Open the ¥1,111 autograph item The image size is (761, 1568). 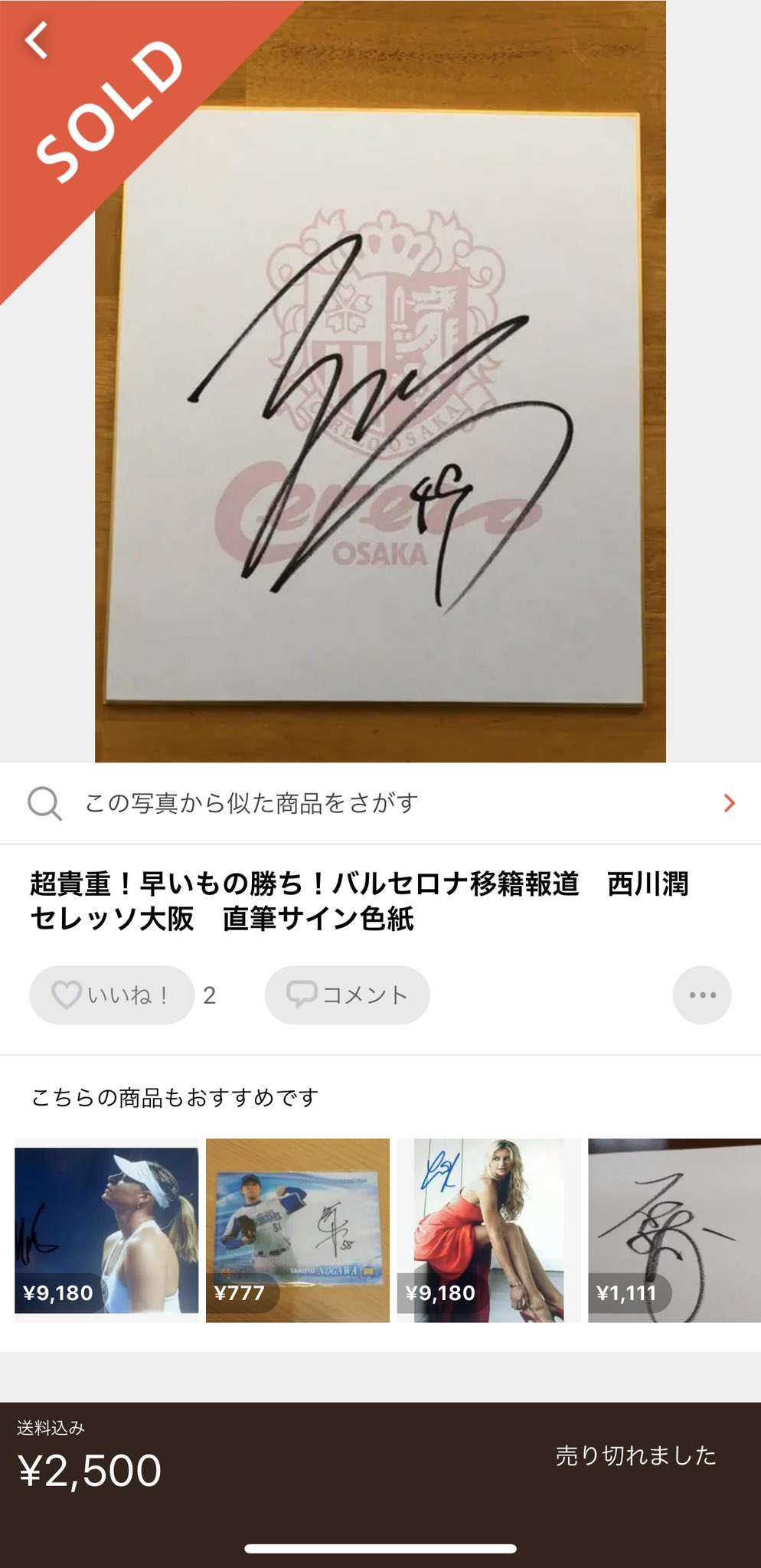[x=674, y=1230]
